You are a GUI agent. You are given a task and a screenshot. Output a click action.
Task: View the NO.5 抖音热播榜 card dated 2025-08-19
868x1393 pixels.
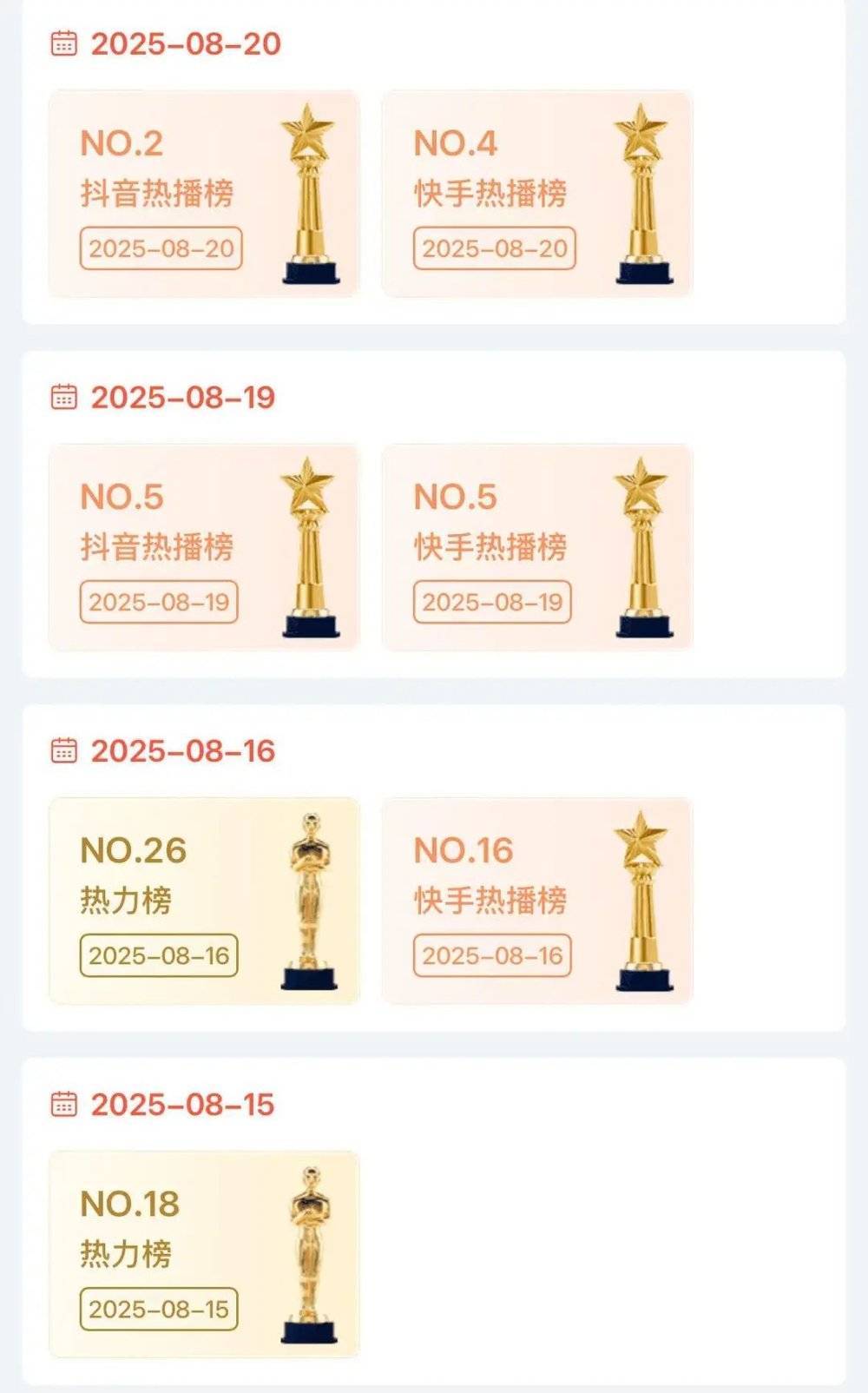204,547
